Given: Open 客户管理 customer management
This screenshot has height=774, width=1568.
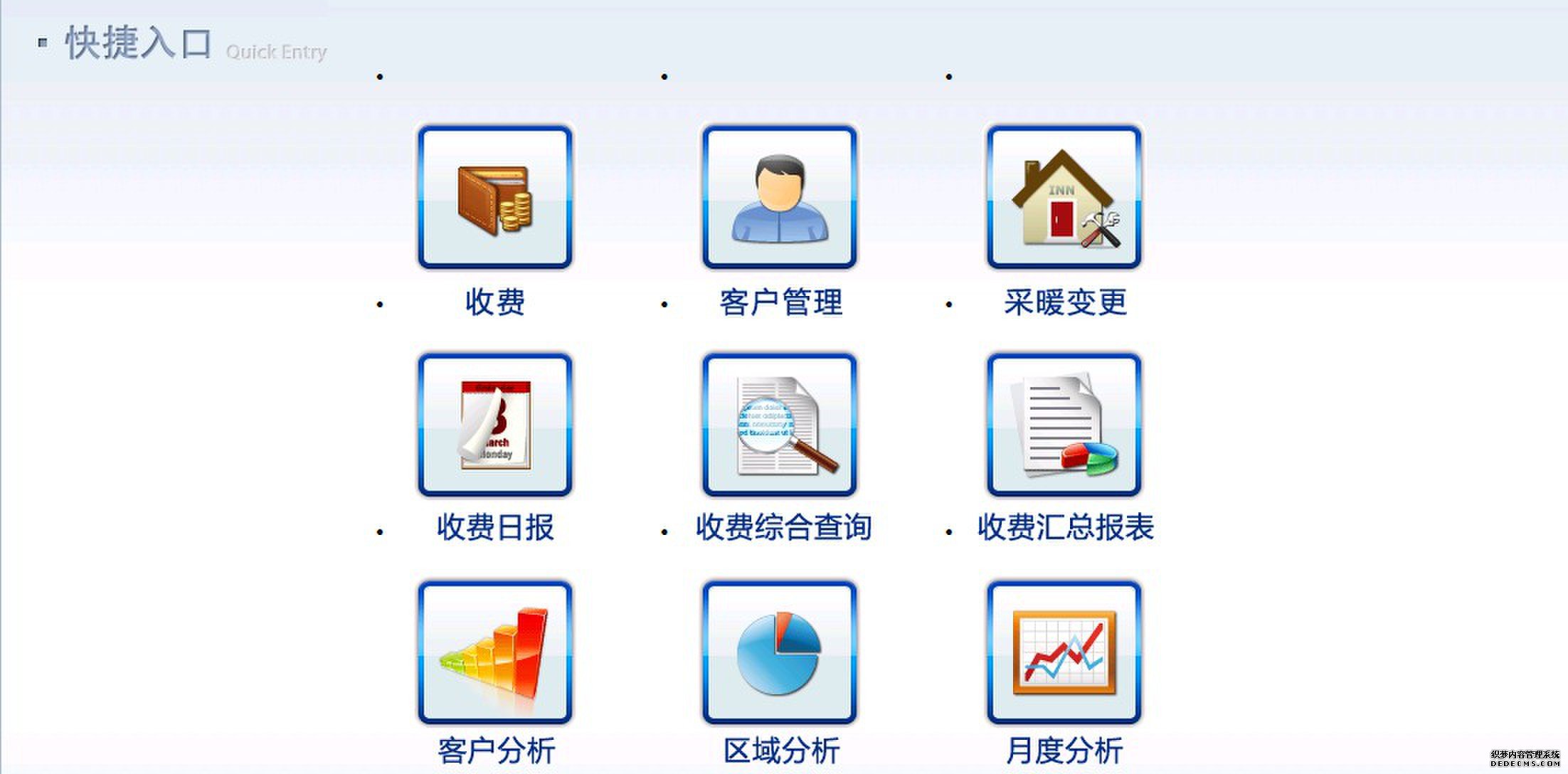Looking at the screenshot, I should pyautogui.click(x=780, y=198).
